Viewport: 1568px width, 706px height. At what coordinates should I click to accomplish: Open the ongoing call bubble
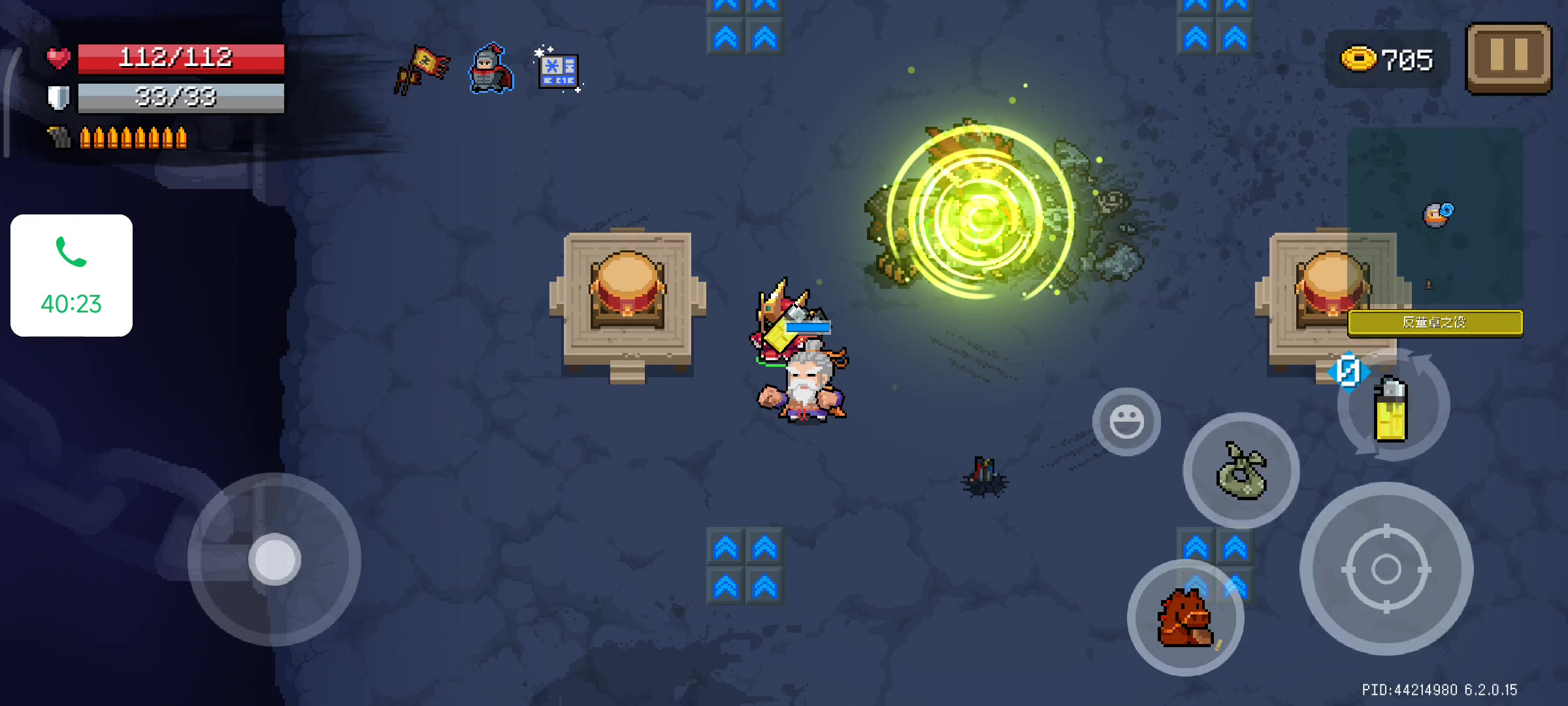pyautogui.click(x=71, y=275)
